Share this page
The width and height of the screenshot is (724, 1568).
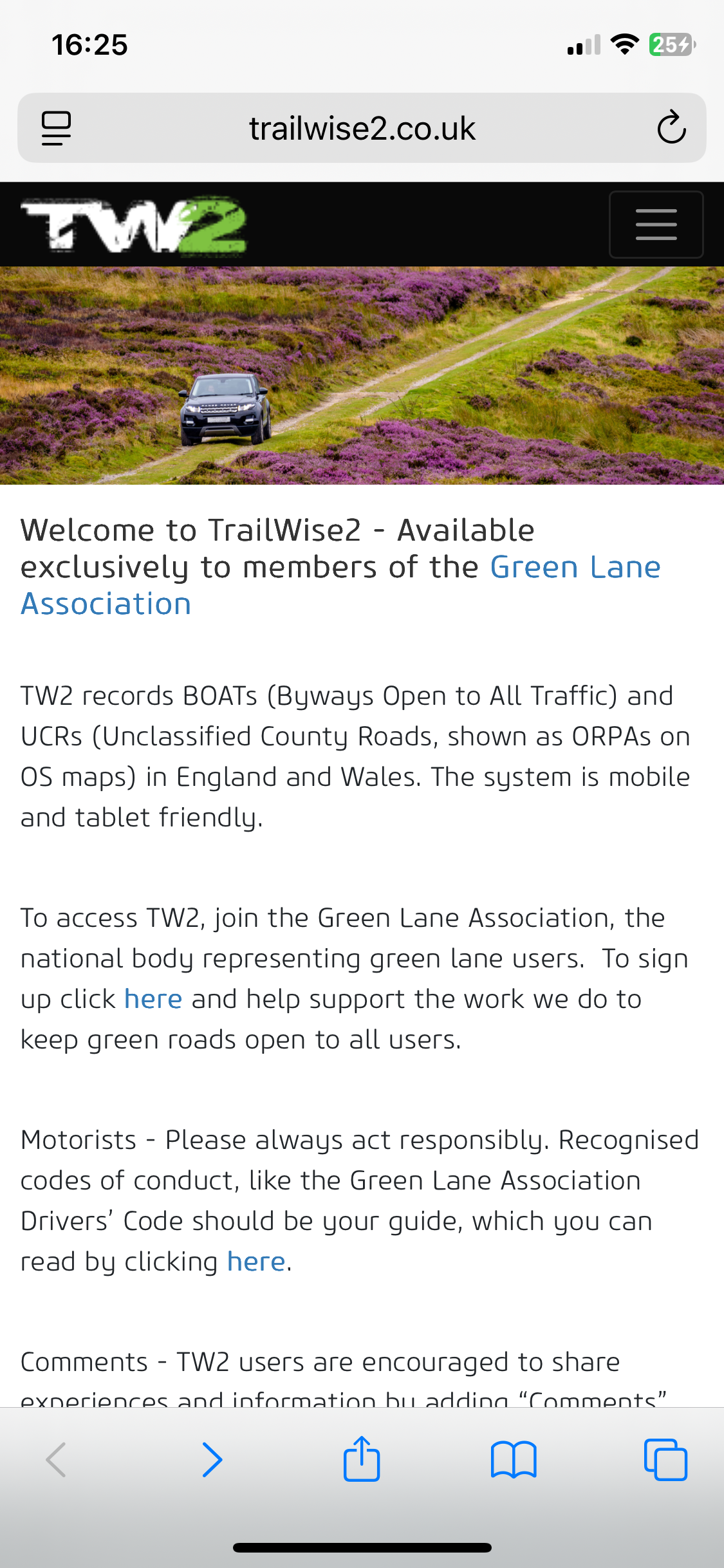[x=362, y=1459]
